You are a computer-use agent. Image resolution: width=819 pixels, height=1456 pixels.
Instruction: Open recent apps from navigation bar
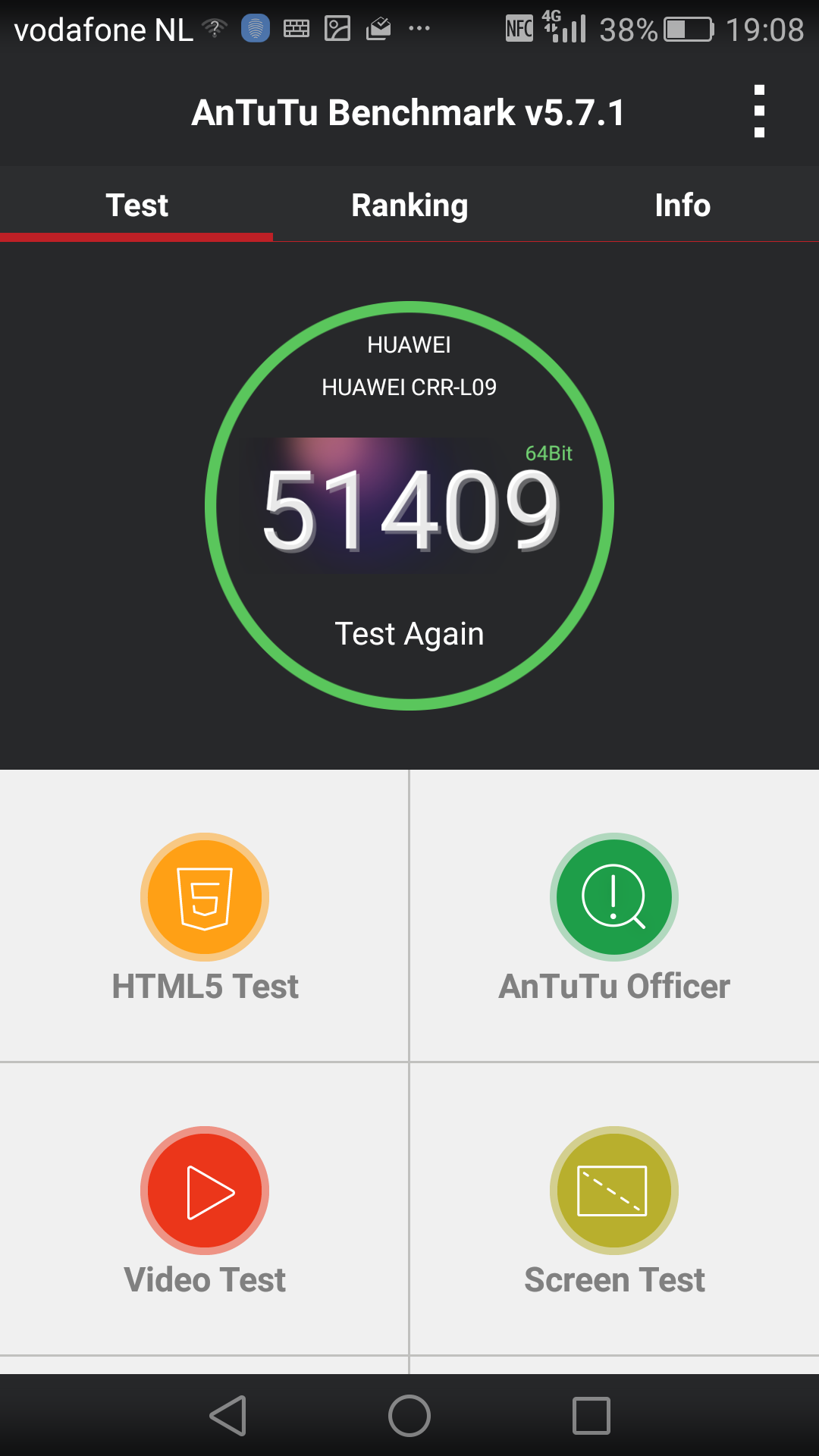(591, 1415)
